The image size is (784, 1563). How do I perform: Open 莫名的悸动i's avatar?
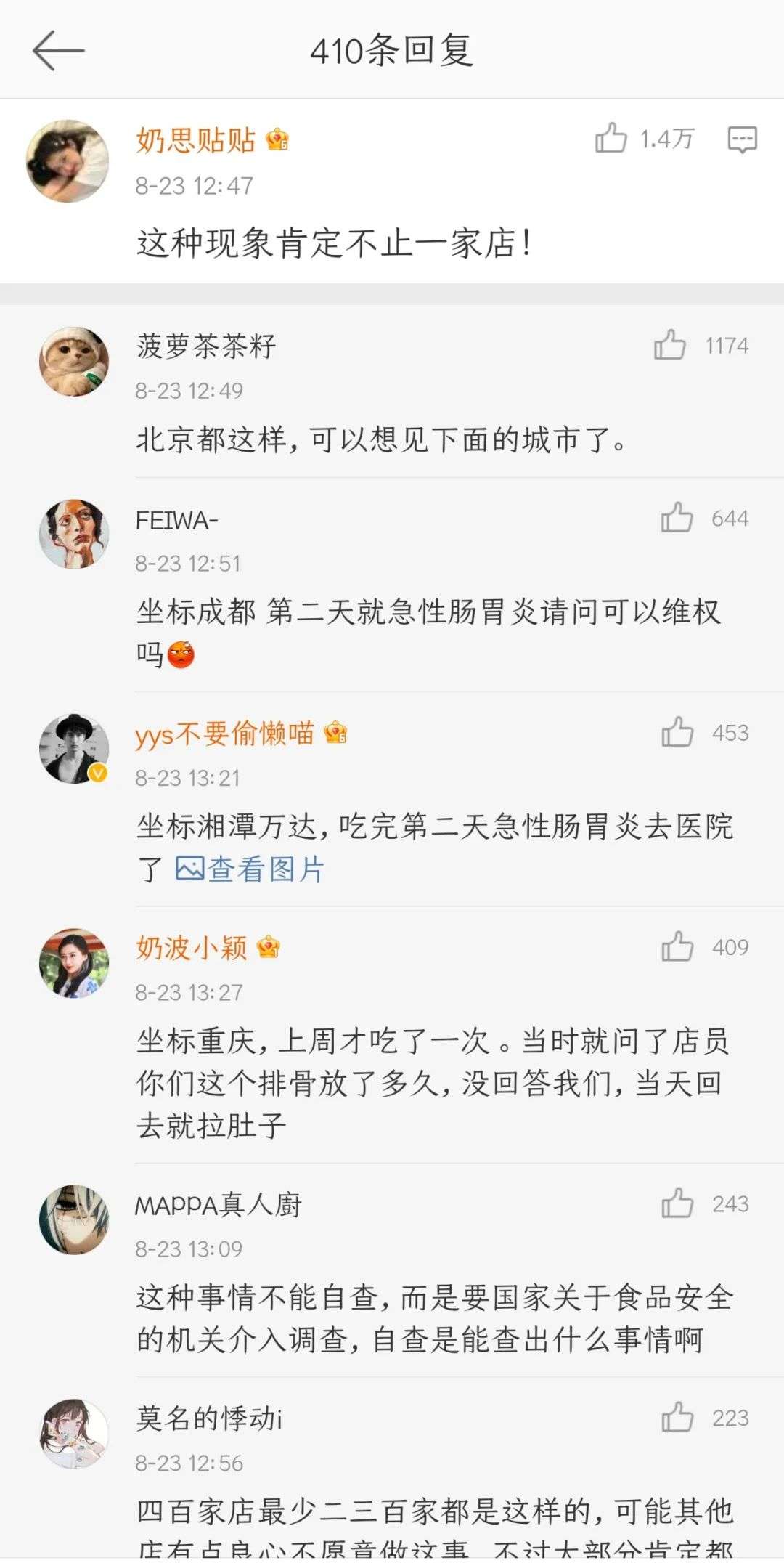point(74,1434)
